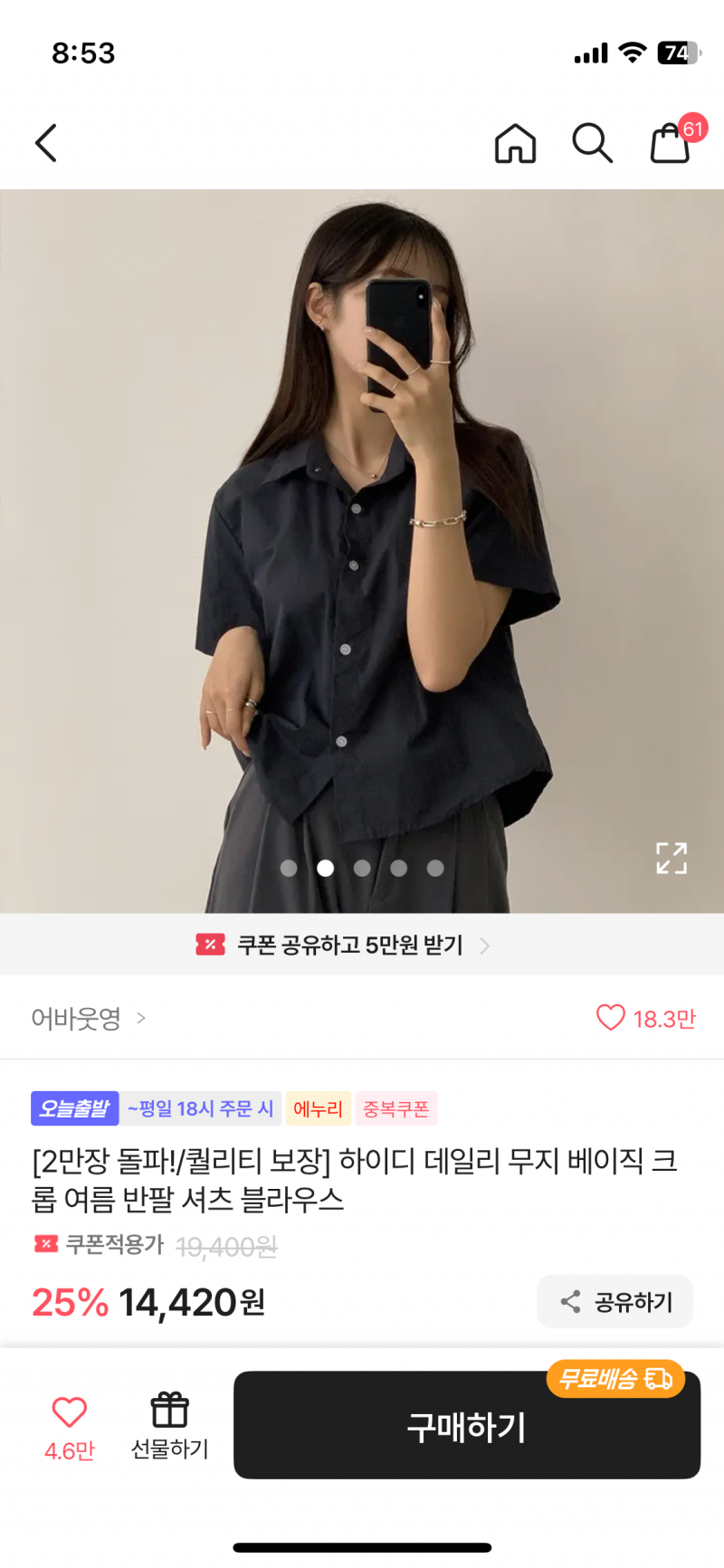Tap the back arrow

tap(45, 143)
